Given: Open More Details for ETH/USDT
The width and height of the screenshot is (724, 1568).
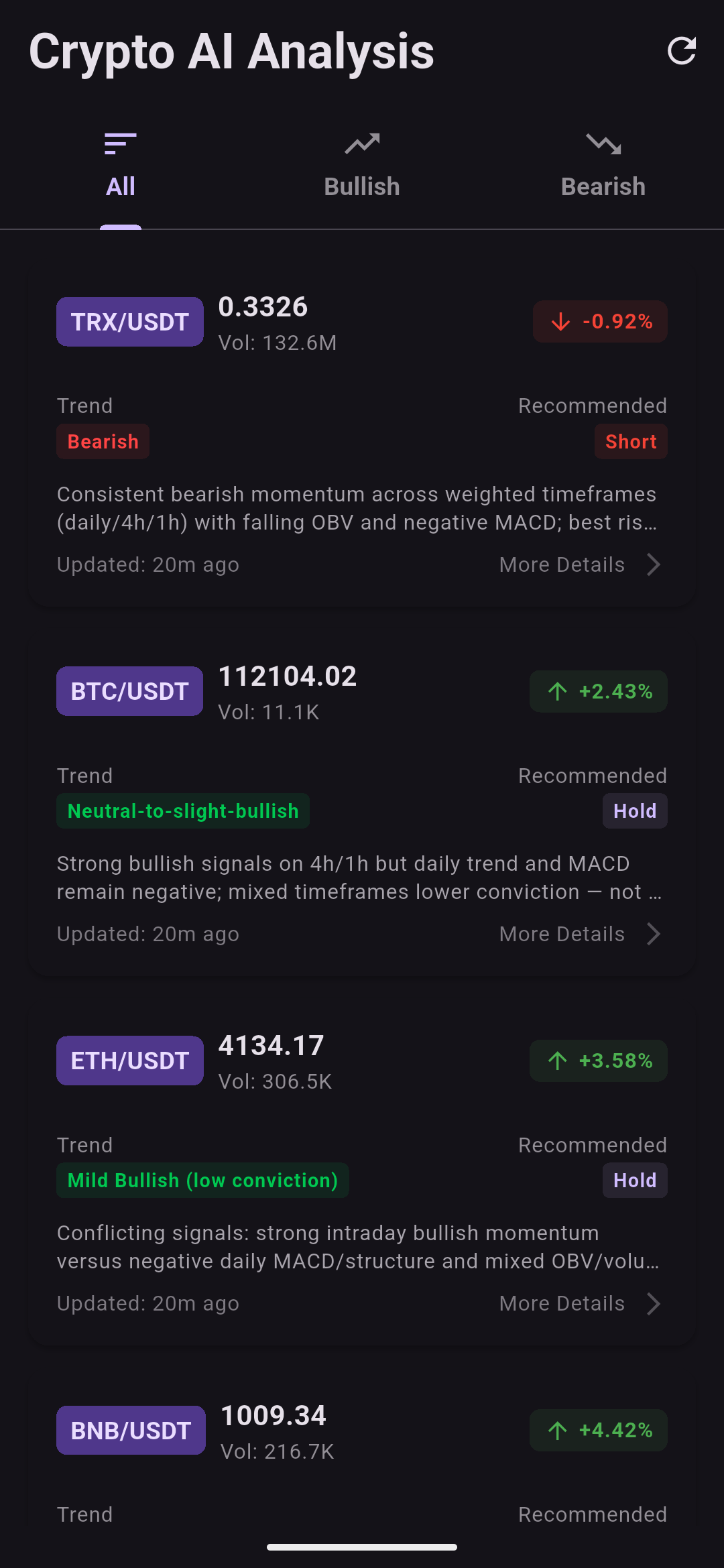Looking at the screenshot, I should coord(580,1304).
